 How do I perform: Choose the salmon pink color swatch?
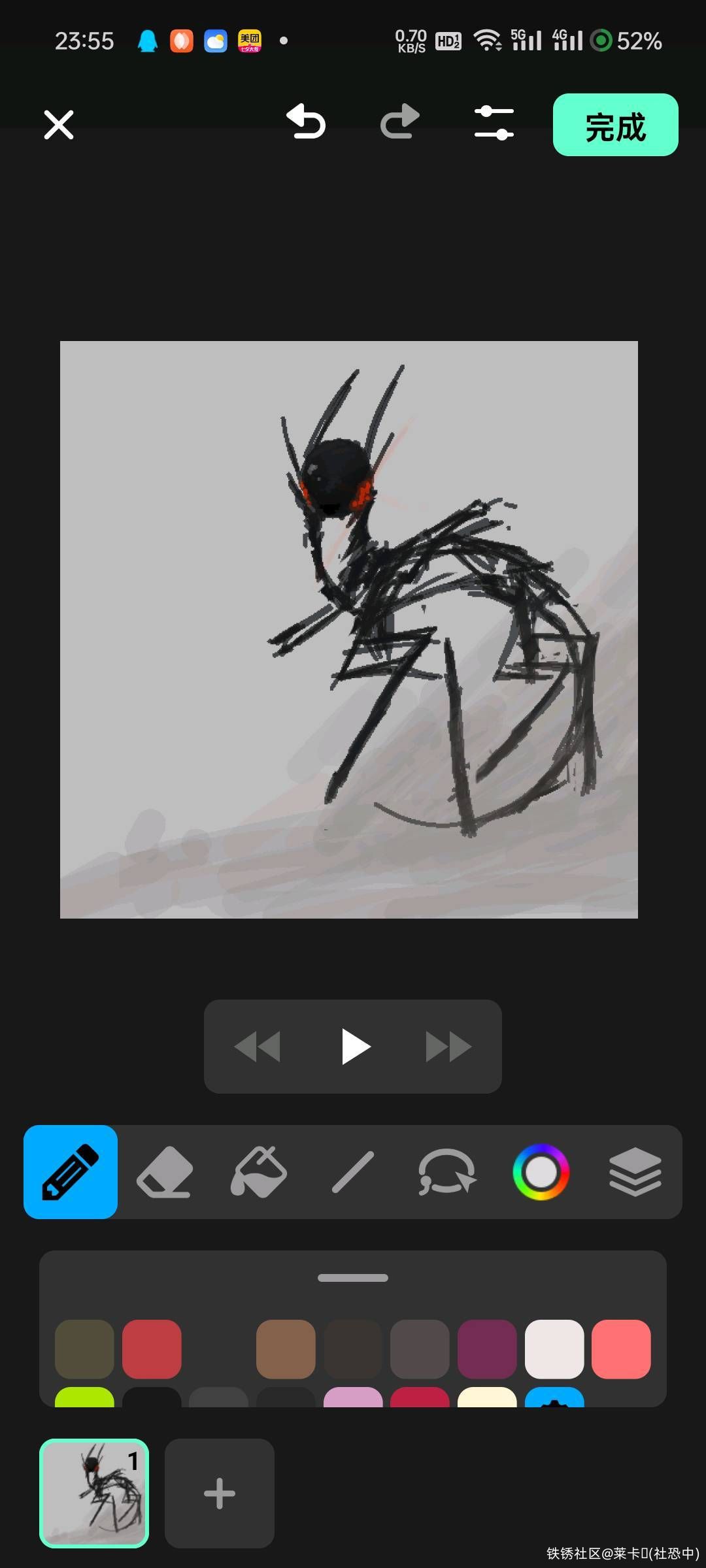(x=621, y=1348)
